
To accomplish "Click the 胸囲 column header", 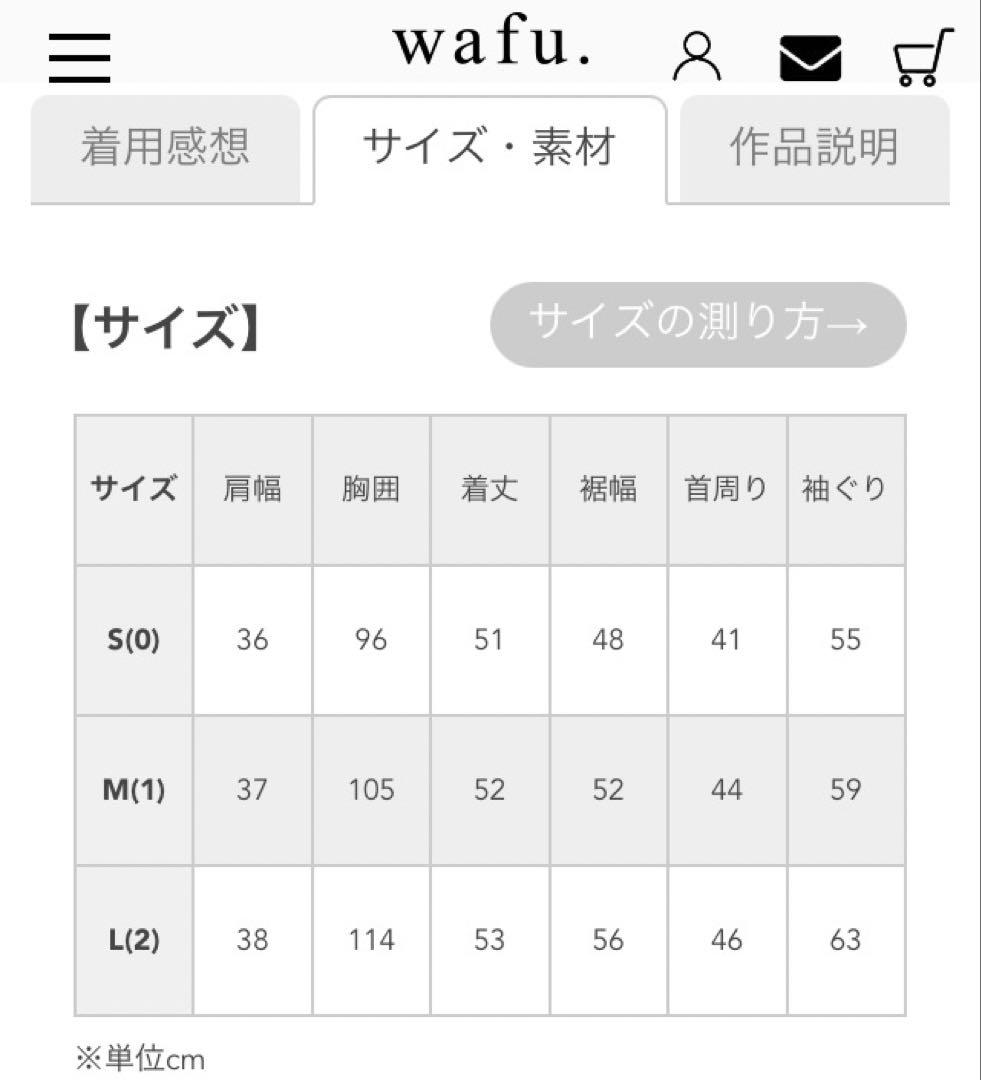I will point(369,489).
